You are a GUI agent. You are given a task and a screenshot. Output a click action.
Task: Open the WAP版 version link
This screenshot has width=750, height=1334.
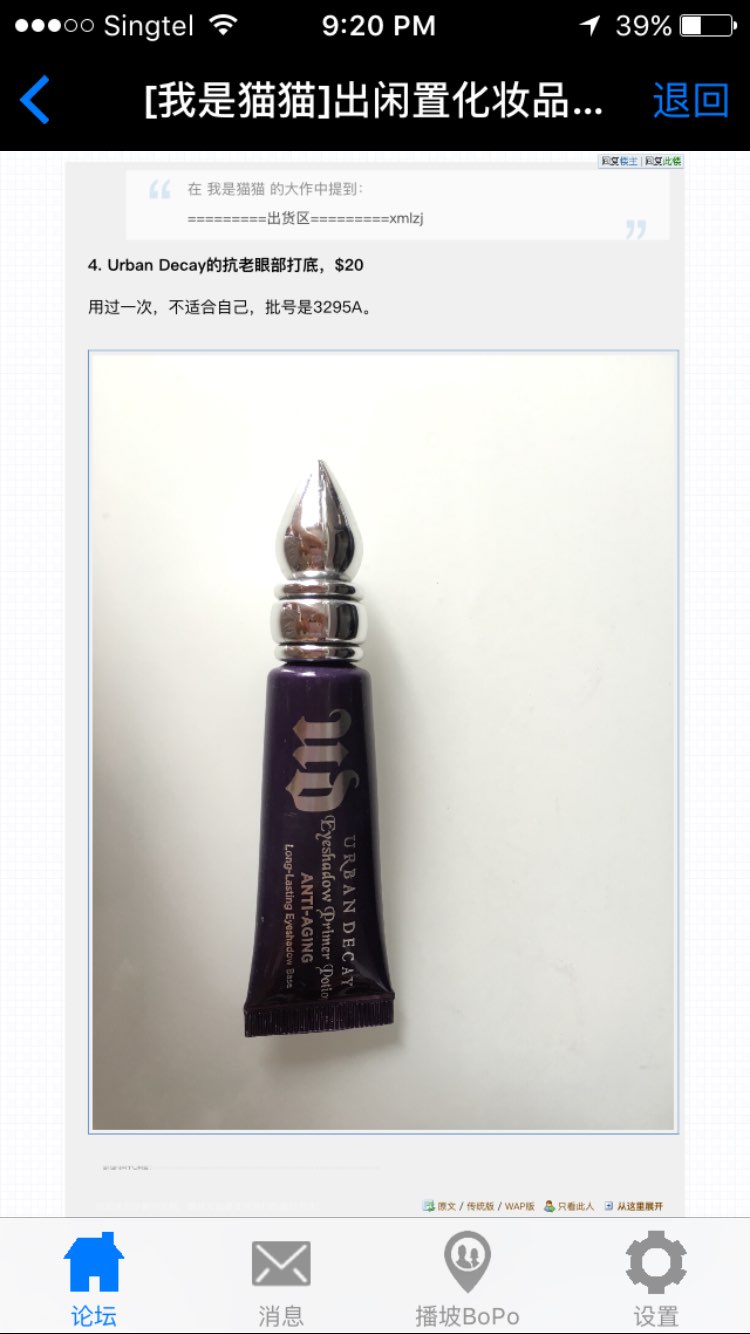[x=520, y=1206]
